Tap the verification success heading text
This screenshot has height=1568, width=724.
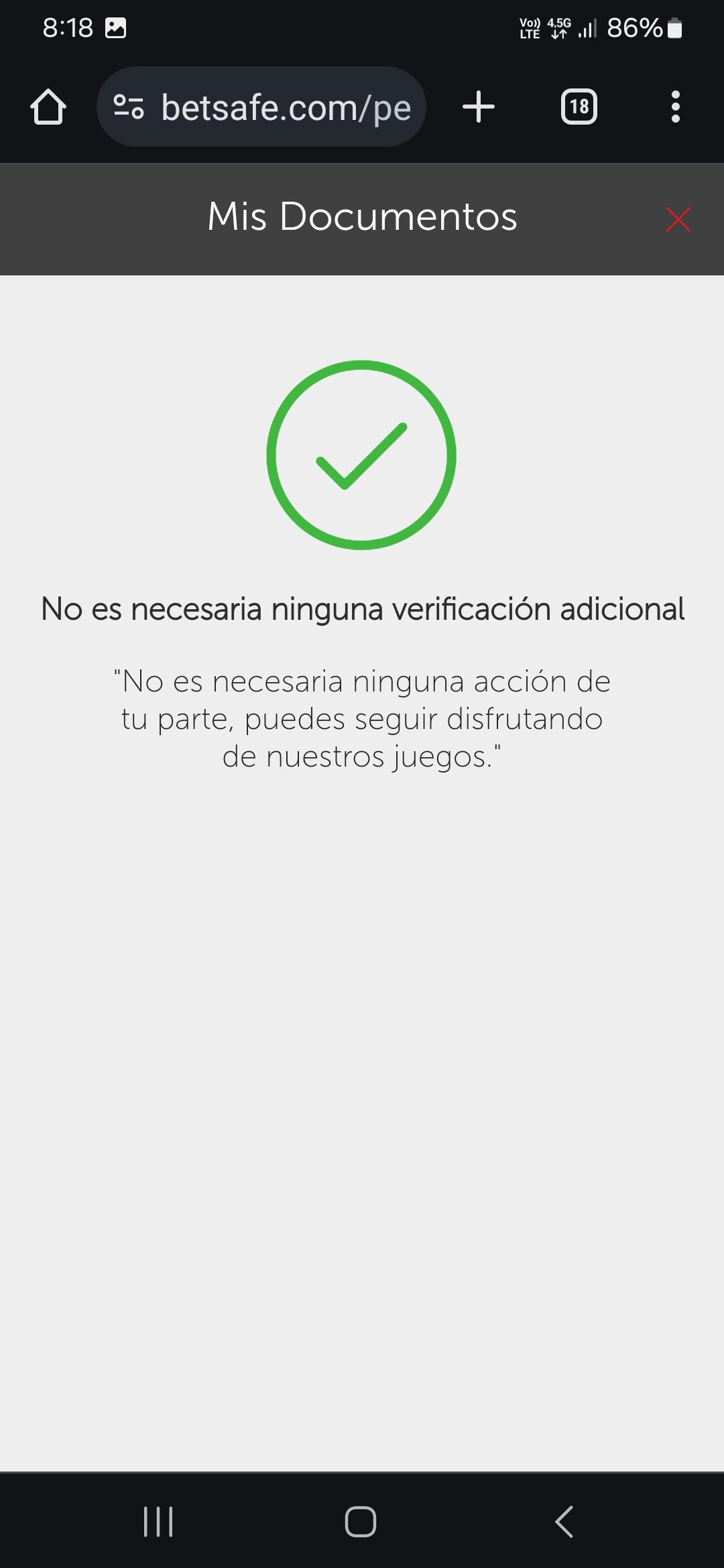[x=362, y=610]
